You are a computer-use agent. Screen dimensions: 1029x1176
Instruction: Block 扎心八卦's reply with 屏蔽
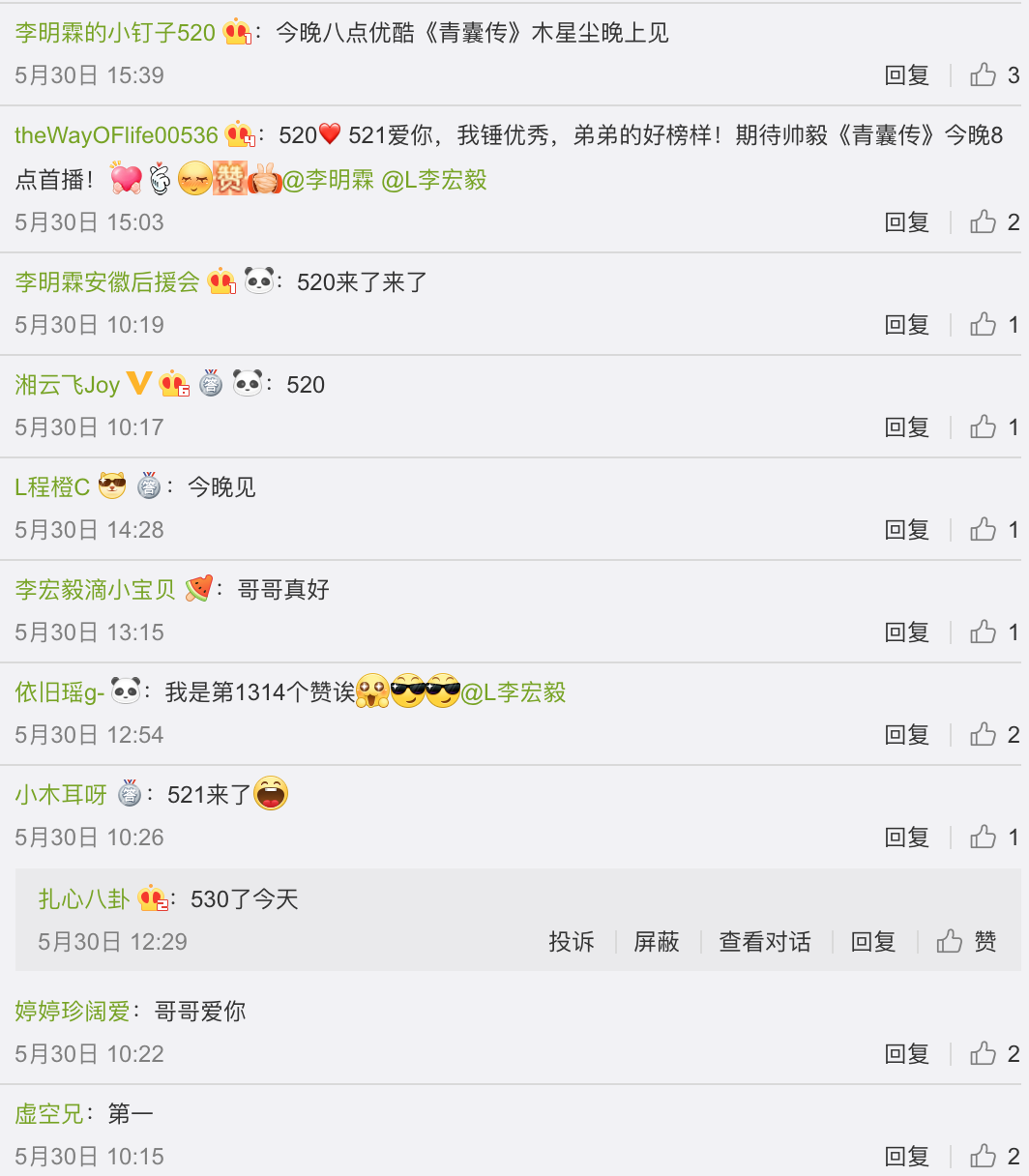click(657, 942)
